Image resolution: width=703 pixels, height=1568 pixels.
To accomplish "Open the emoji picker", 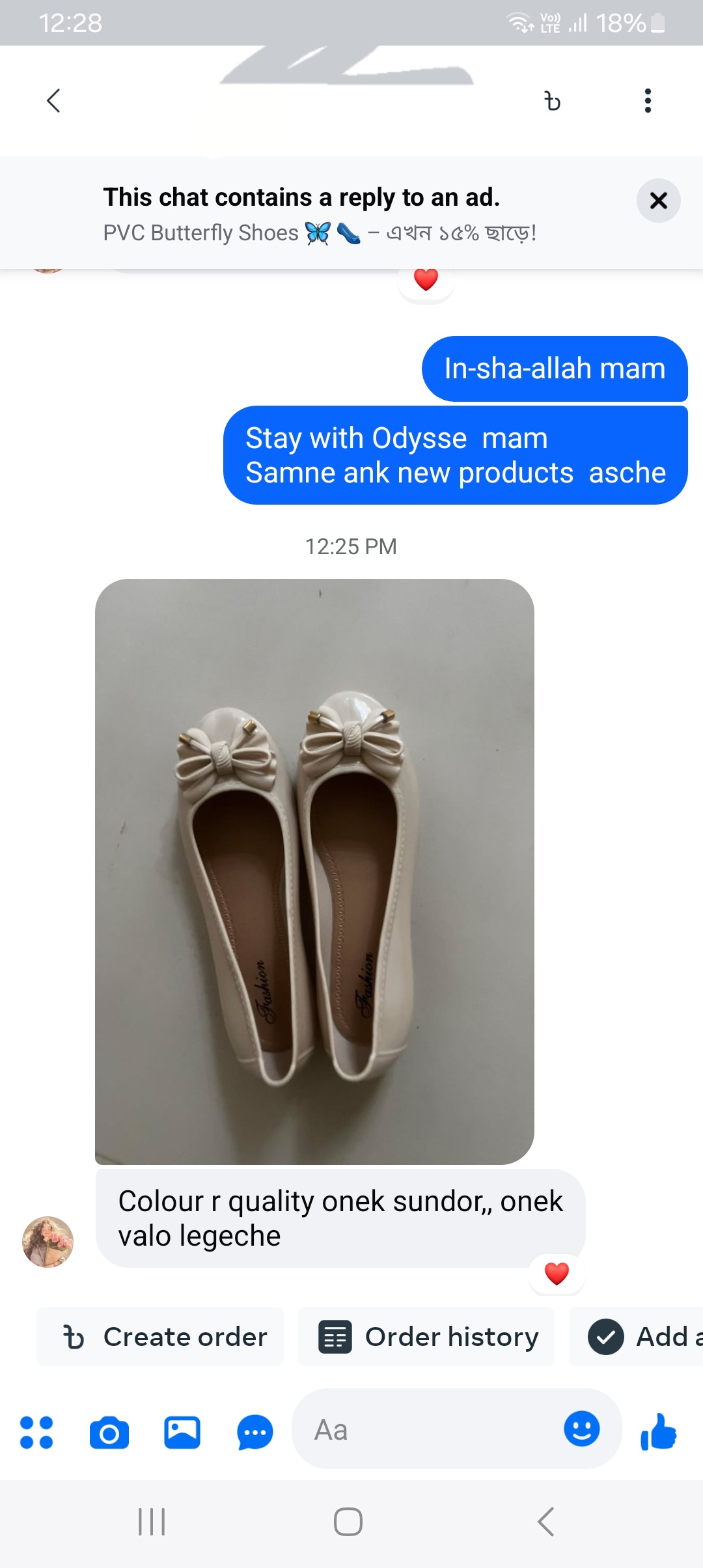I will [581, 1429].
